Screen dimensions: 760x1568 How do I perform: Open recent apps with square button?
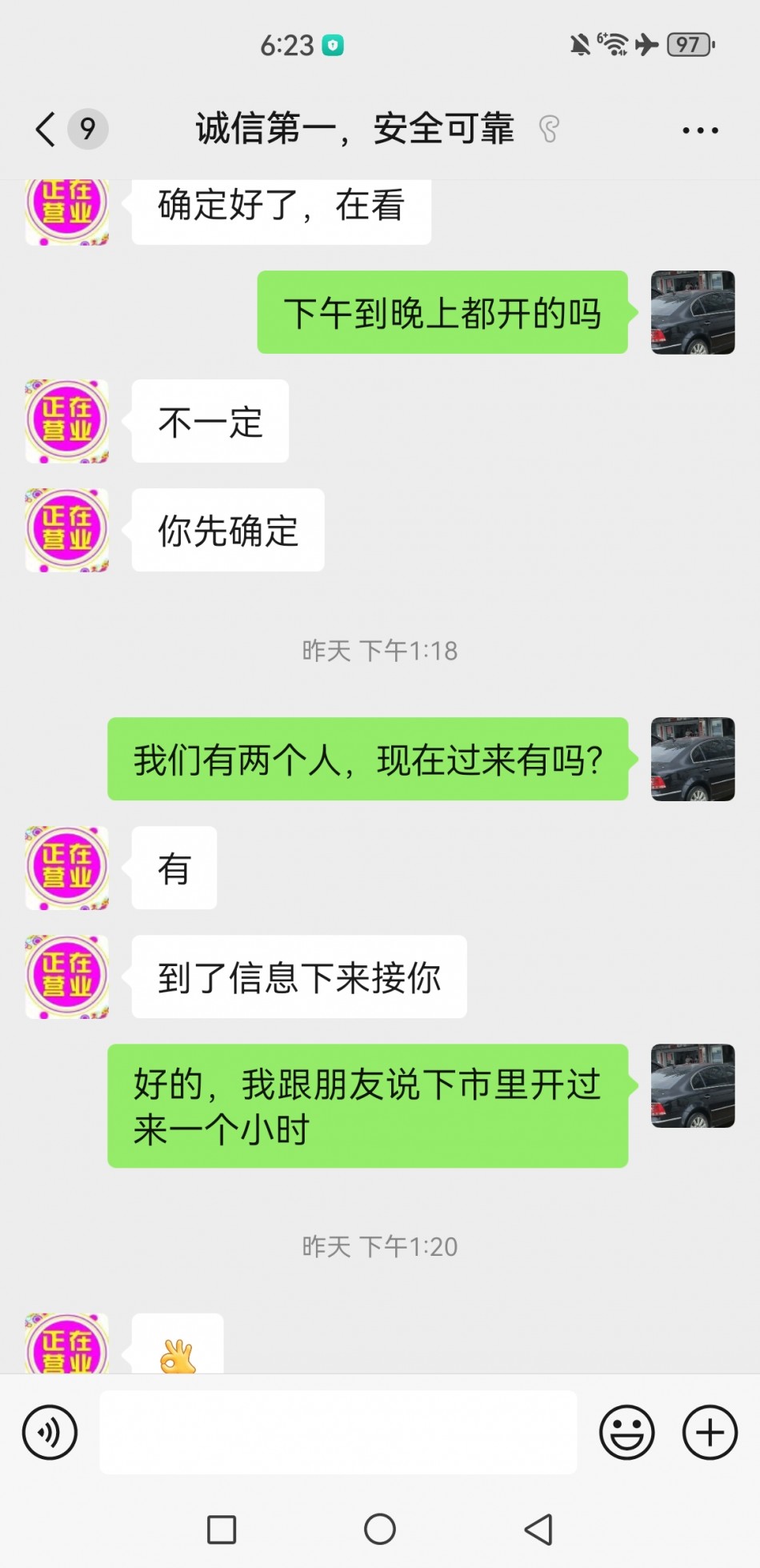pyautogui.click(x=222, y=1529)
